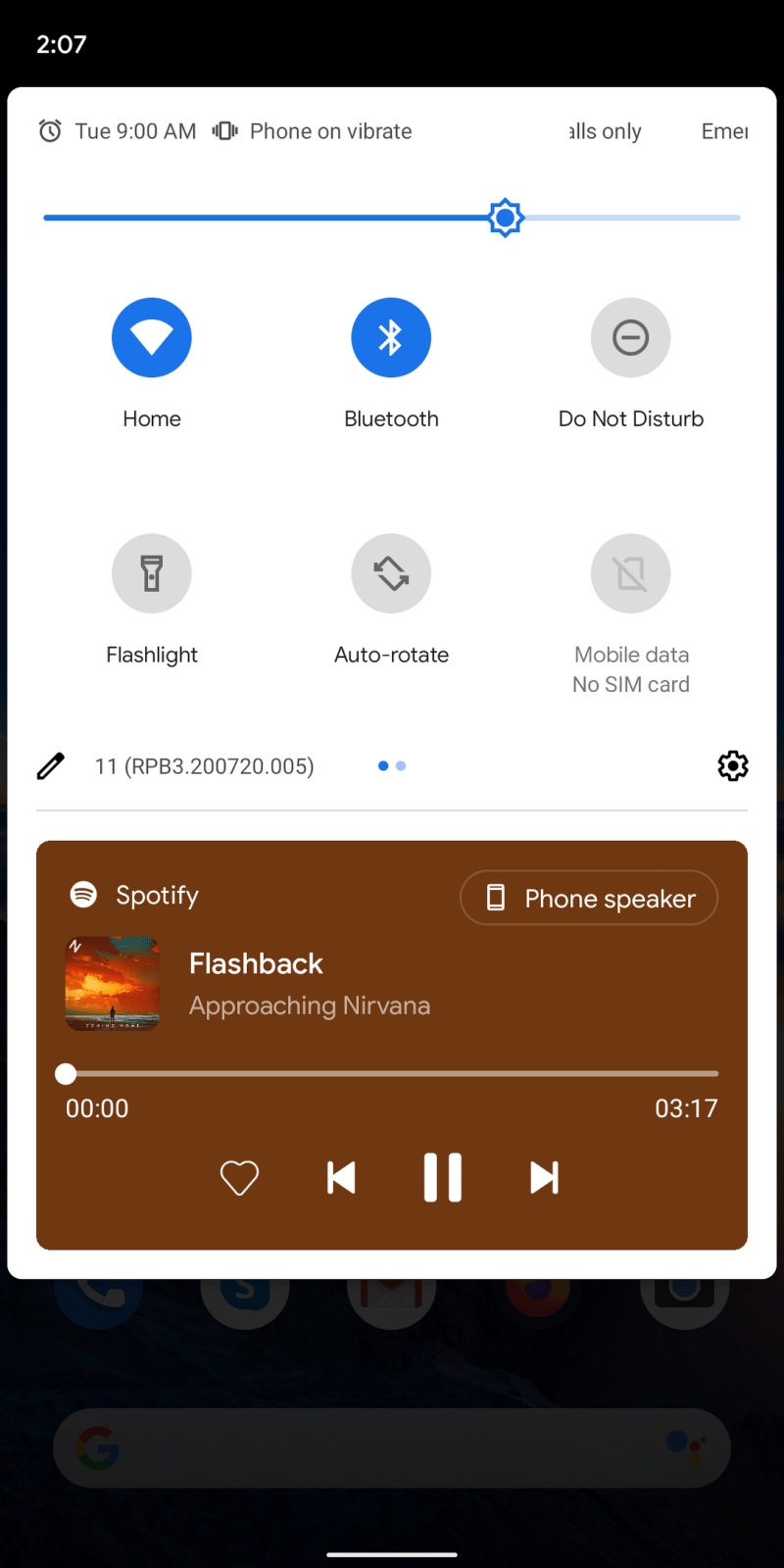Open Flashback album art in Spotify

point(113,984)
